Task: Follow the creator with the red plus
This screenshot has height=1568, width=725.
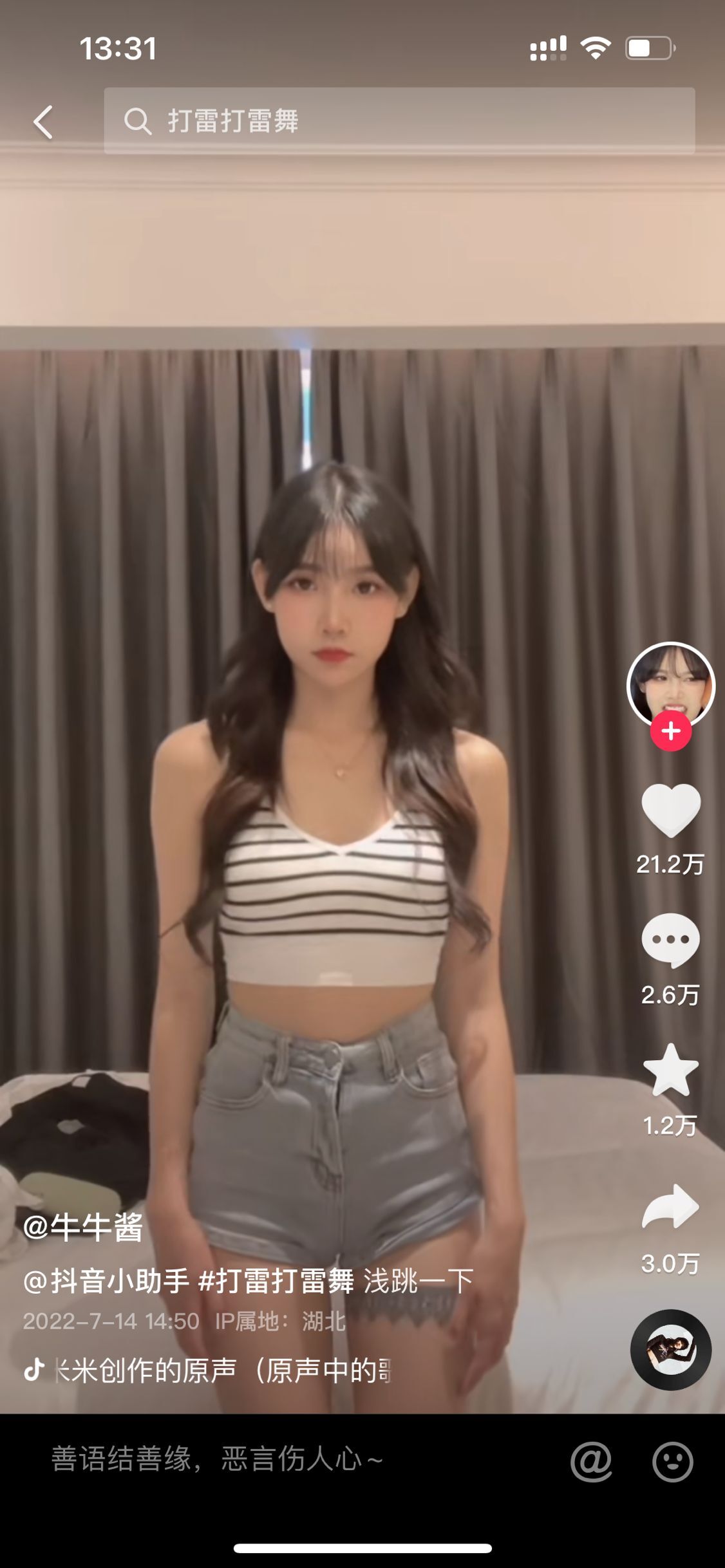Action: 670,732
